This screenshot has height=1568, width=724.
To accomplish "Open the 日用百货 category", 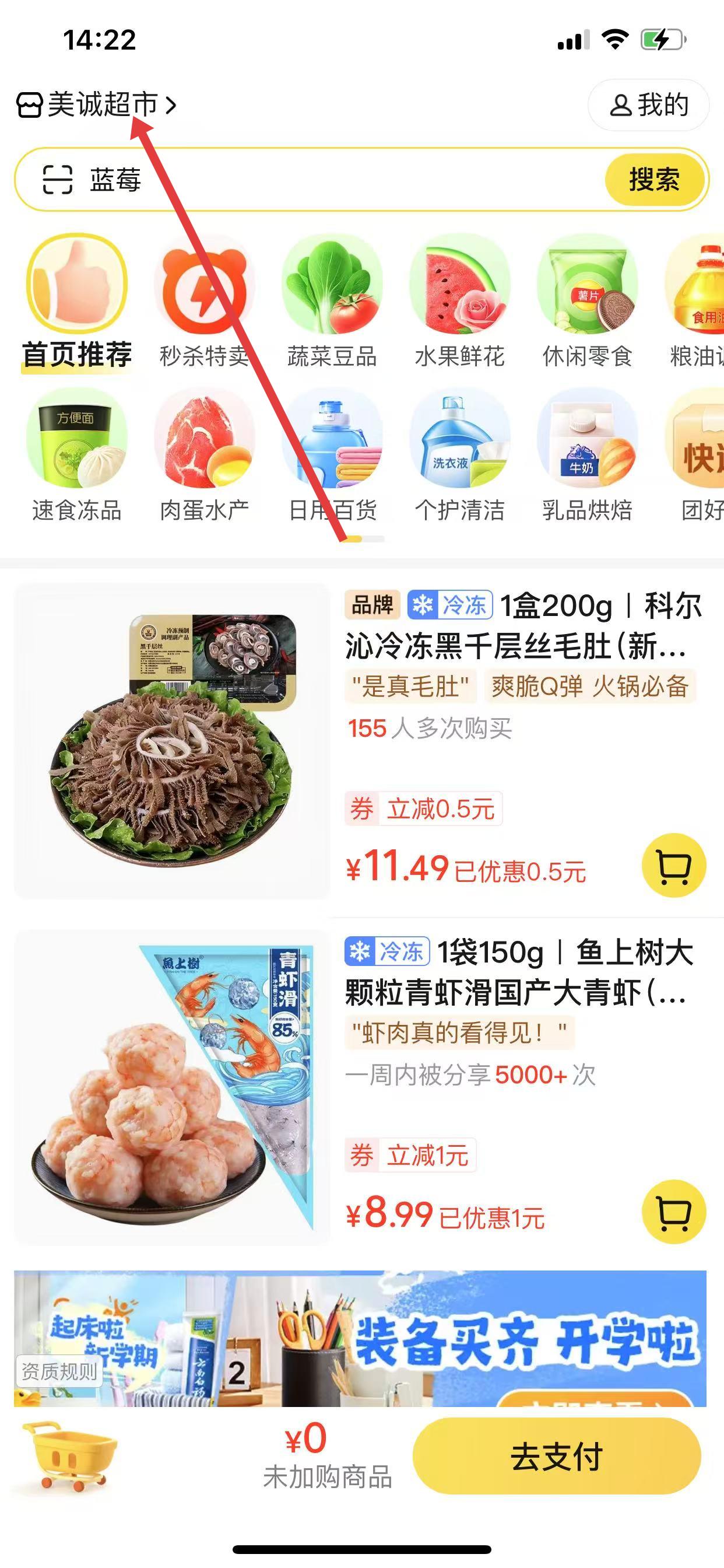I will pyautogui.click(x=332, y=456).
